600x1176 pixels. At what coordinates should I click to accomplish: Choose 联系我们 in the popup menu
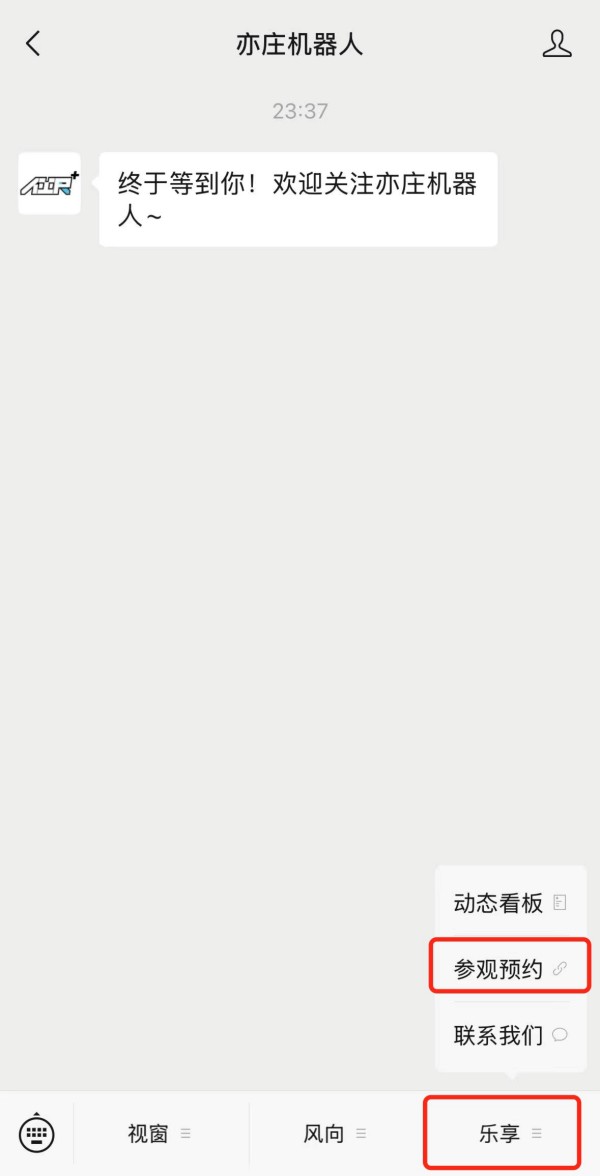(x=510, y=1035)
